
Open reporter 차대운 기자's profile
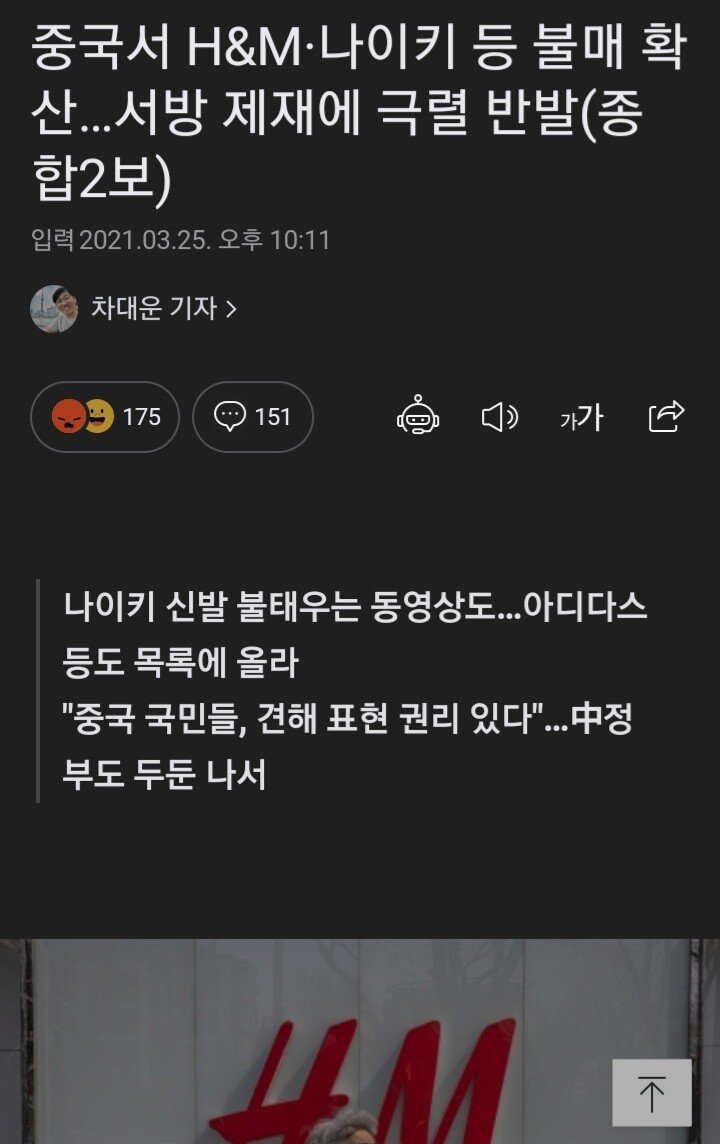pyautogui.click(x=160, y=308)
